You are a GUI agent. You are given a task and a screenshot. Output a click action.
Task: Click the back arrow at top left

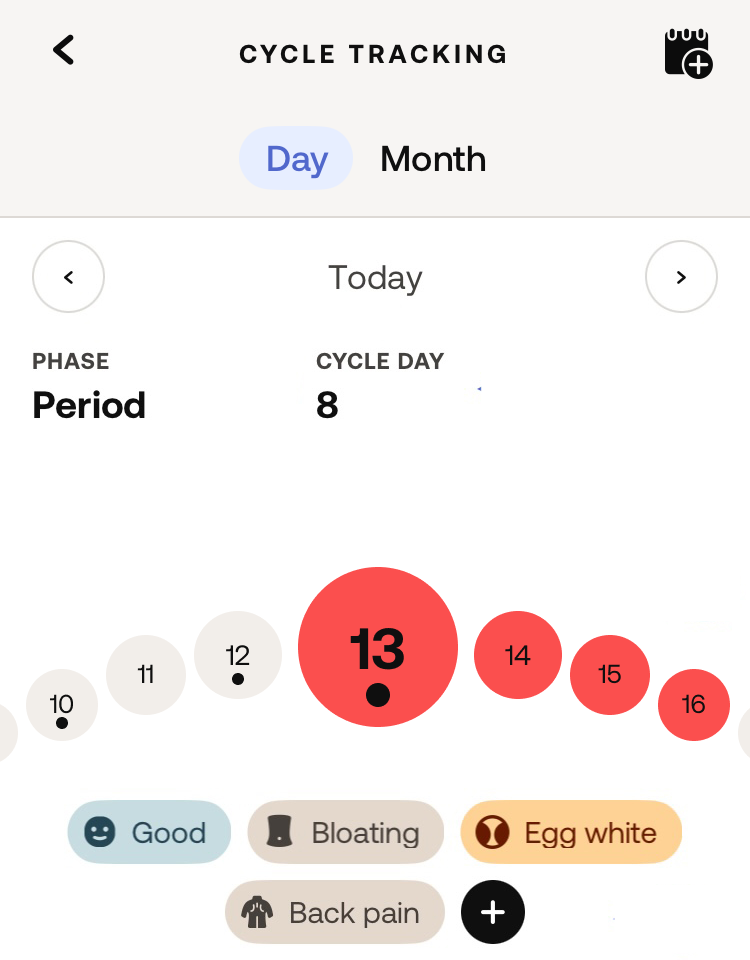pyautogui.click(x=63, y=49)
